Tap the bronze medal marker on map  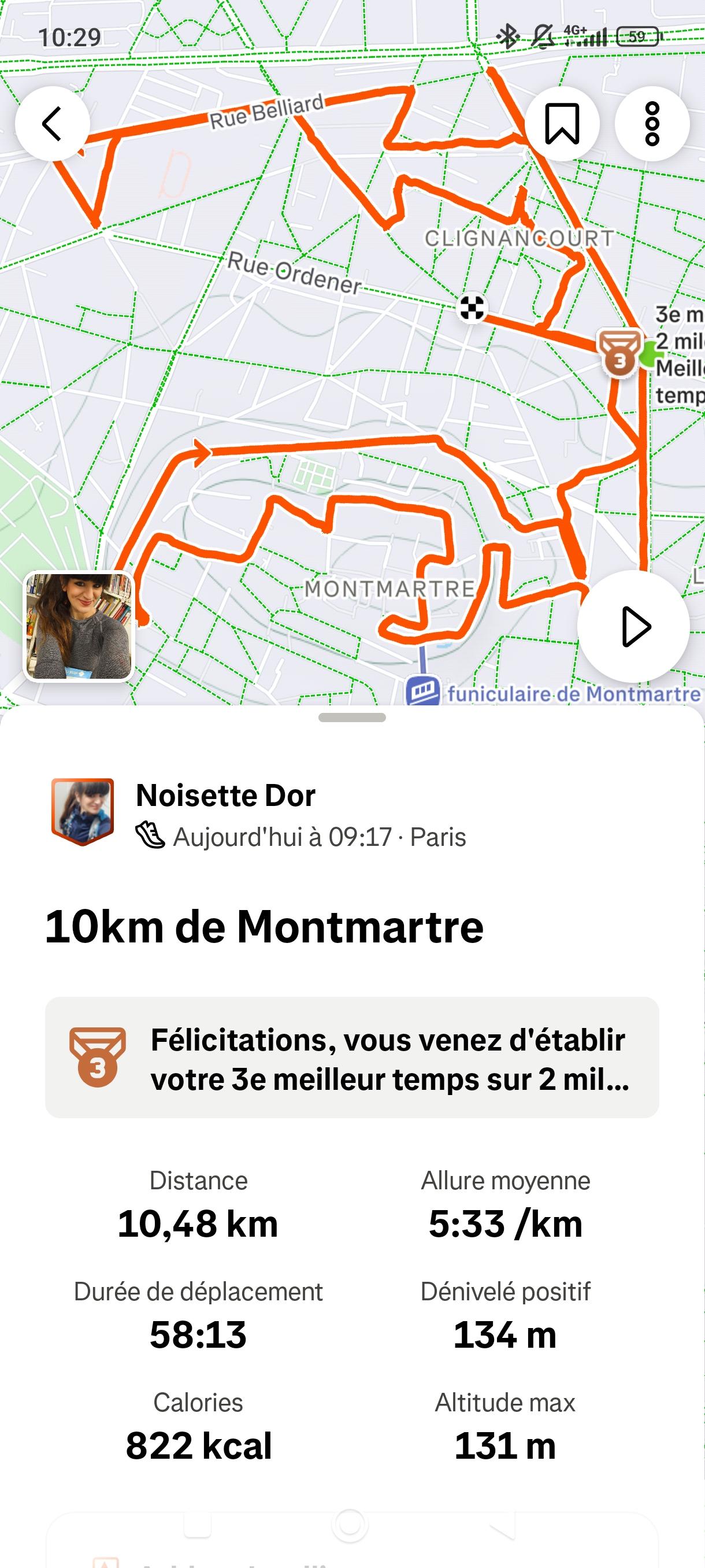620,353
